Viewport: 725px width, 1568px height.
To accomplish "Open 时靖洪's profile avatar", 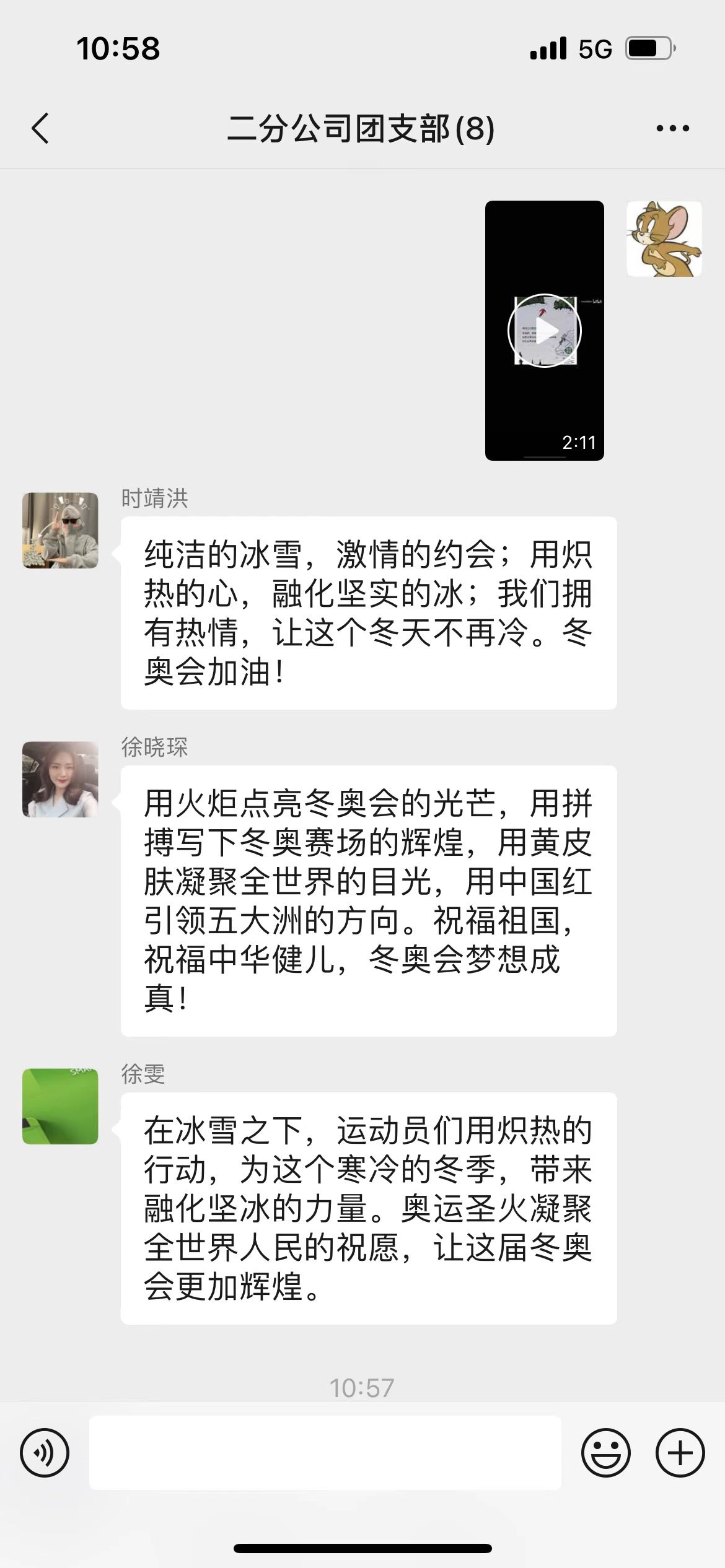I will pyautogui.click(x=60, y=530).
